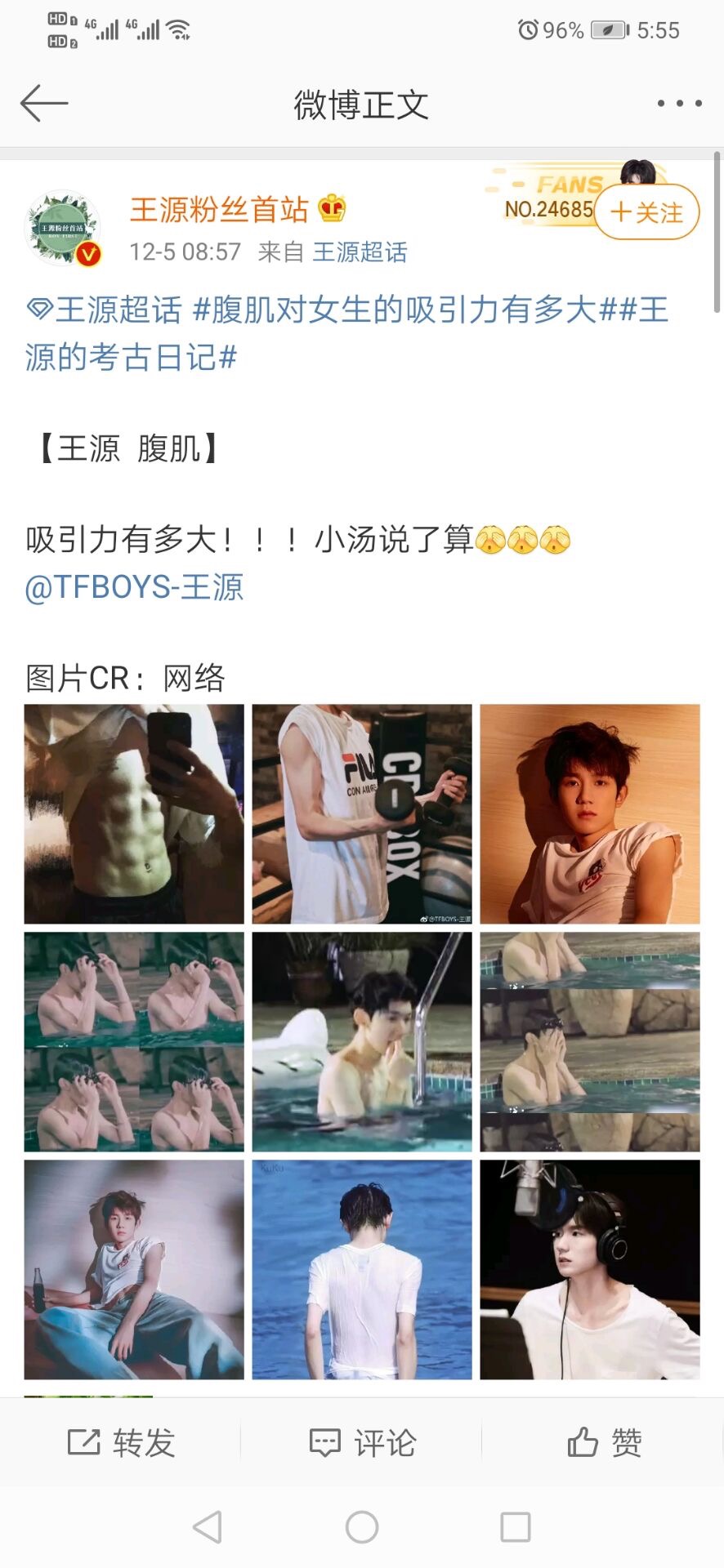View the dumbbell workout photo

pyautogui.click(x=362, y=814)
